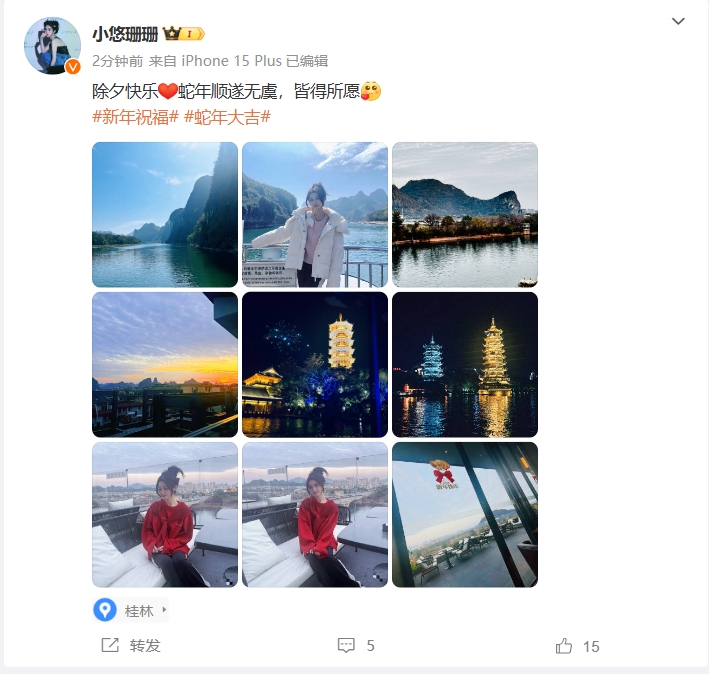The height and width of the screenshot is (674, 709).
Task: Open the #新年祝福# hashtag
Action: tap(135, 117)
